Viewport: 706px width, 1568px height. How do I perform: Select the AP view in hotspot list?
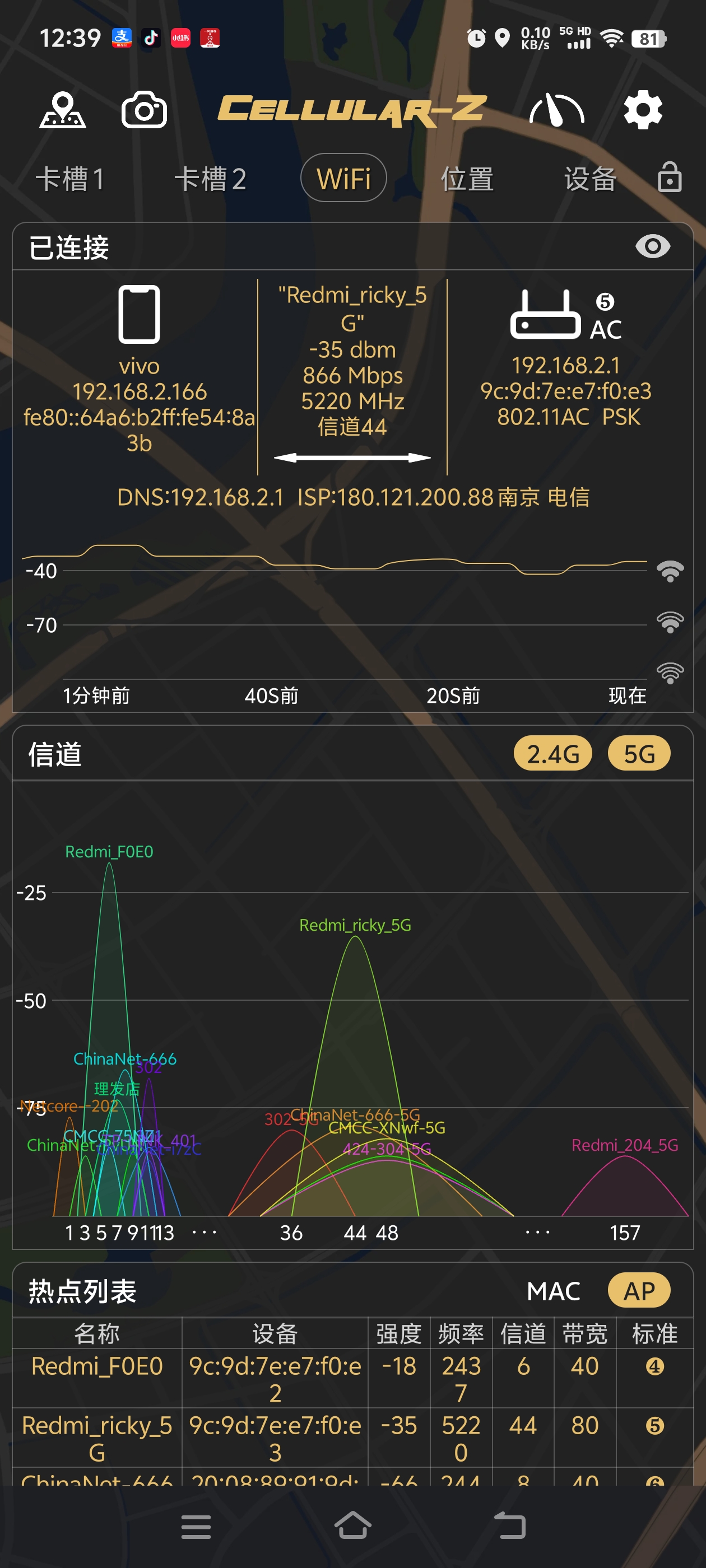pyautogui.click(x=639, y=1290)
